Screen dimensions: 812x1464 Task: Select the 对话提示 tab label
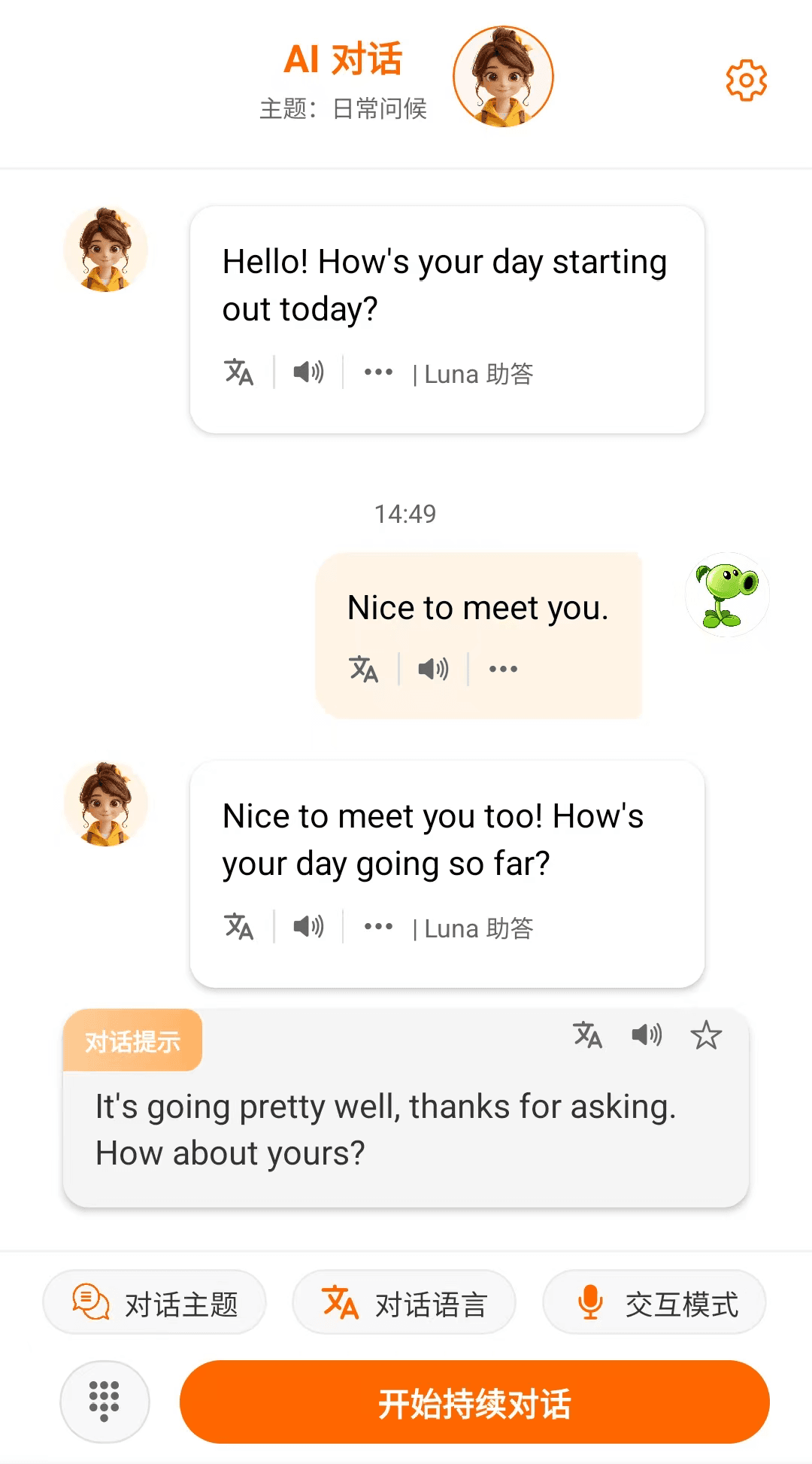click(133, 1041)
